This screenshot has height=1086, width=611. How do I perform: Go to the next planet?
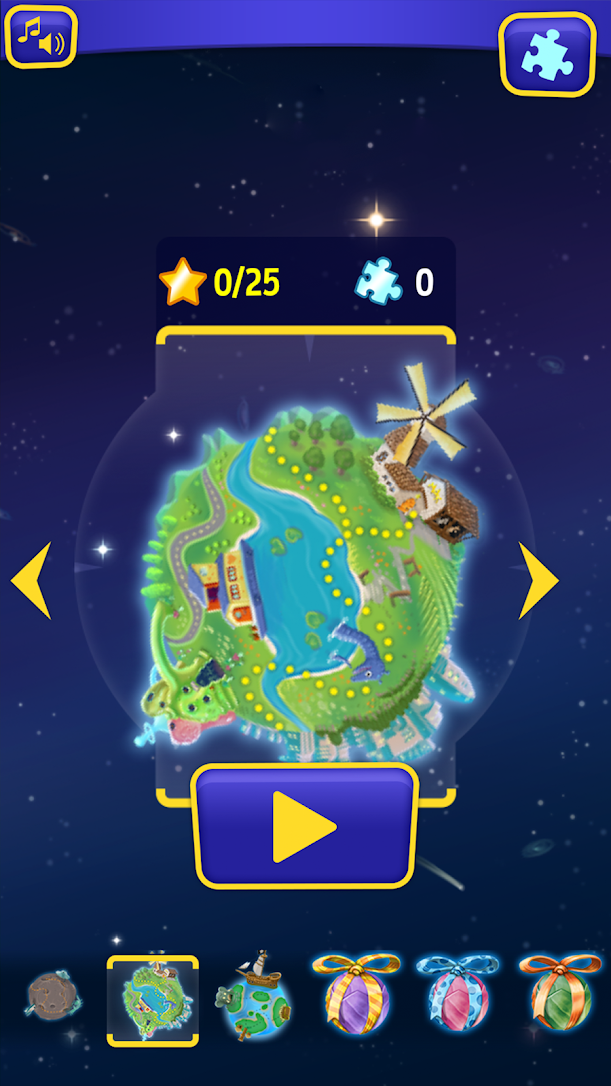coord(538,580)
